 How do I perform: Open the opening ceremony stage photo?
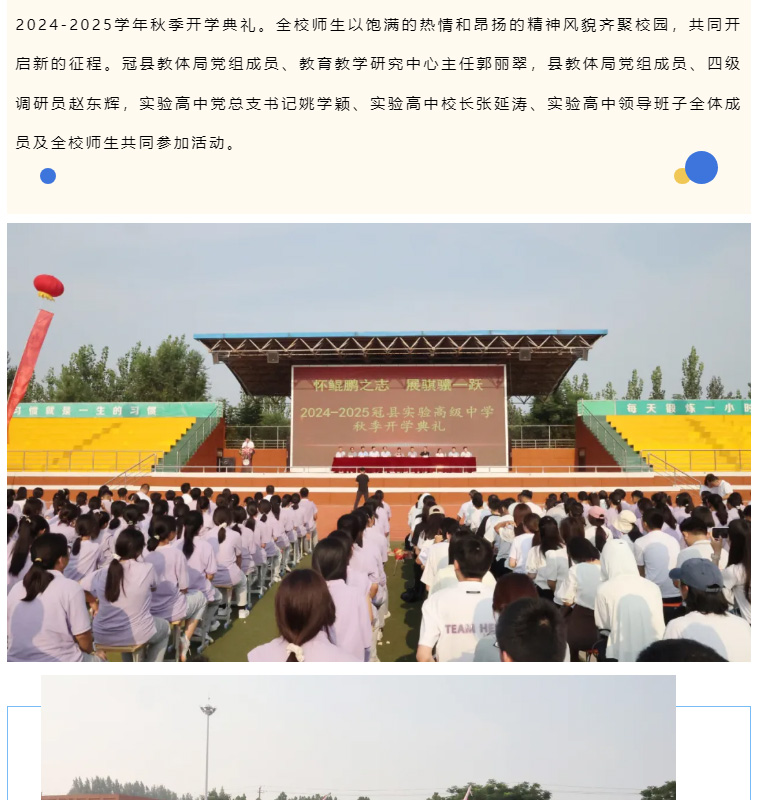(379, 442)
